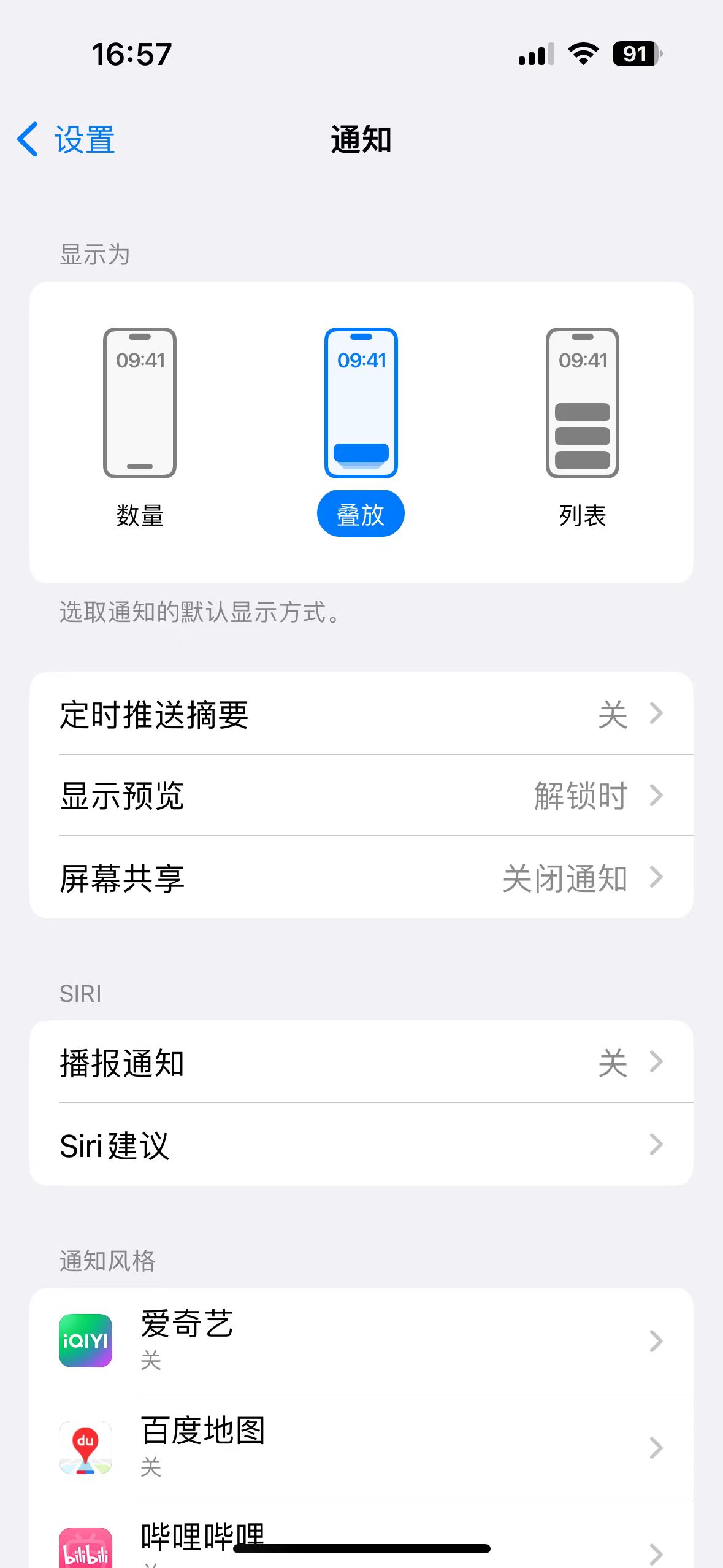Open notification settings for 百度地图
The height and width of the screenshot is (1568, 723).
pos(361,1448)
